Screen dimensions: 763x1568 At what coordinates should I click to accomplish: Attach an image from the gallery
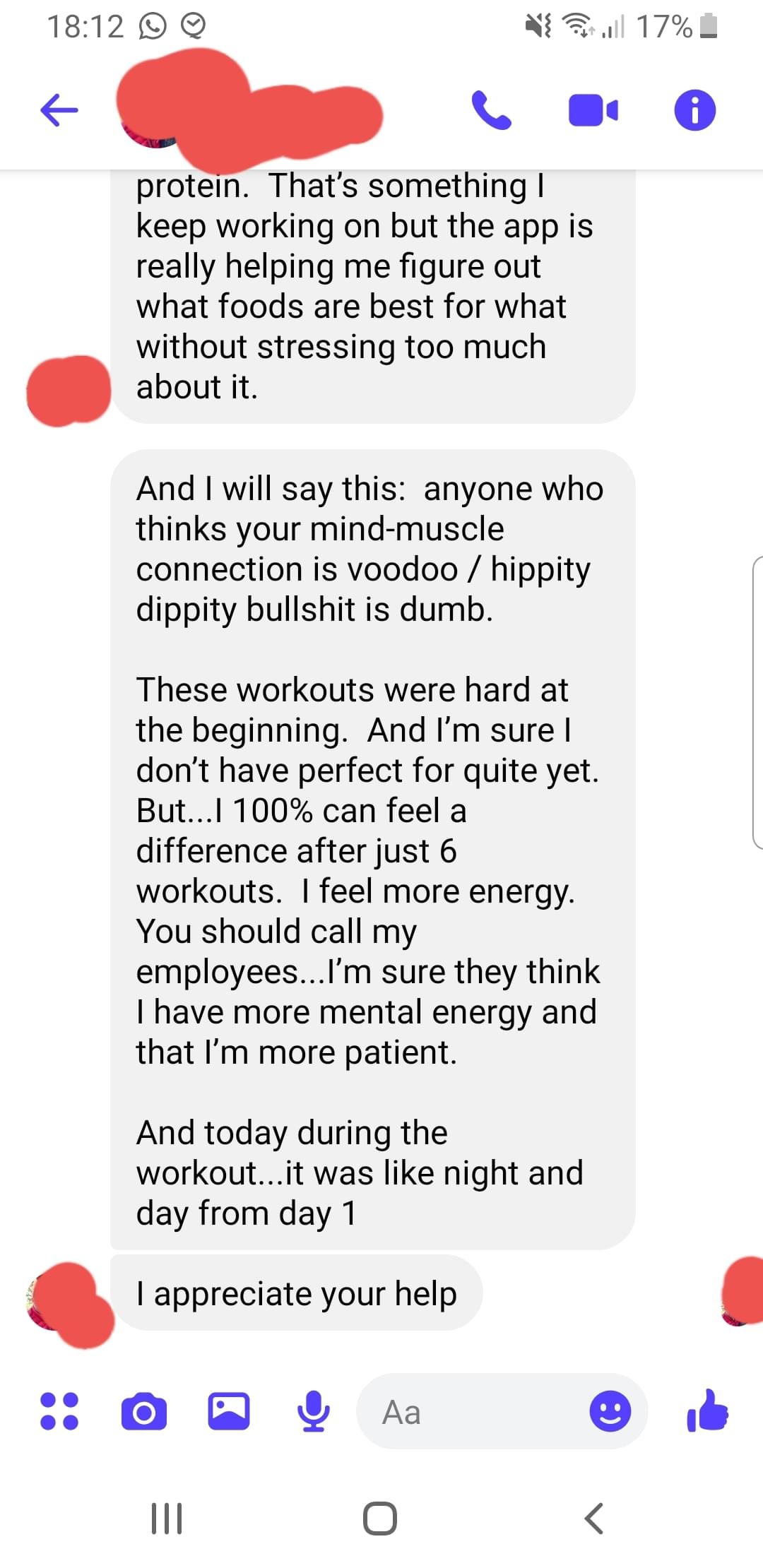229,1411
